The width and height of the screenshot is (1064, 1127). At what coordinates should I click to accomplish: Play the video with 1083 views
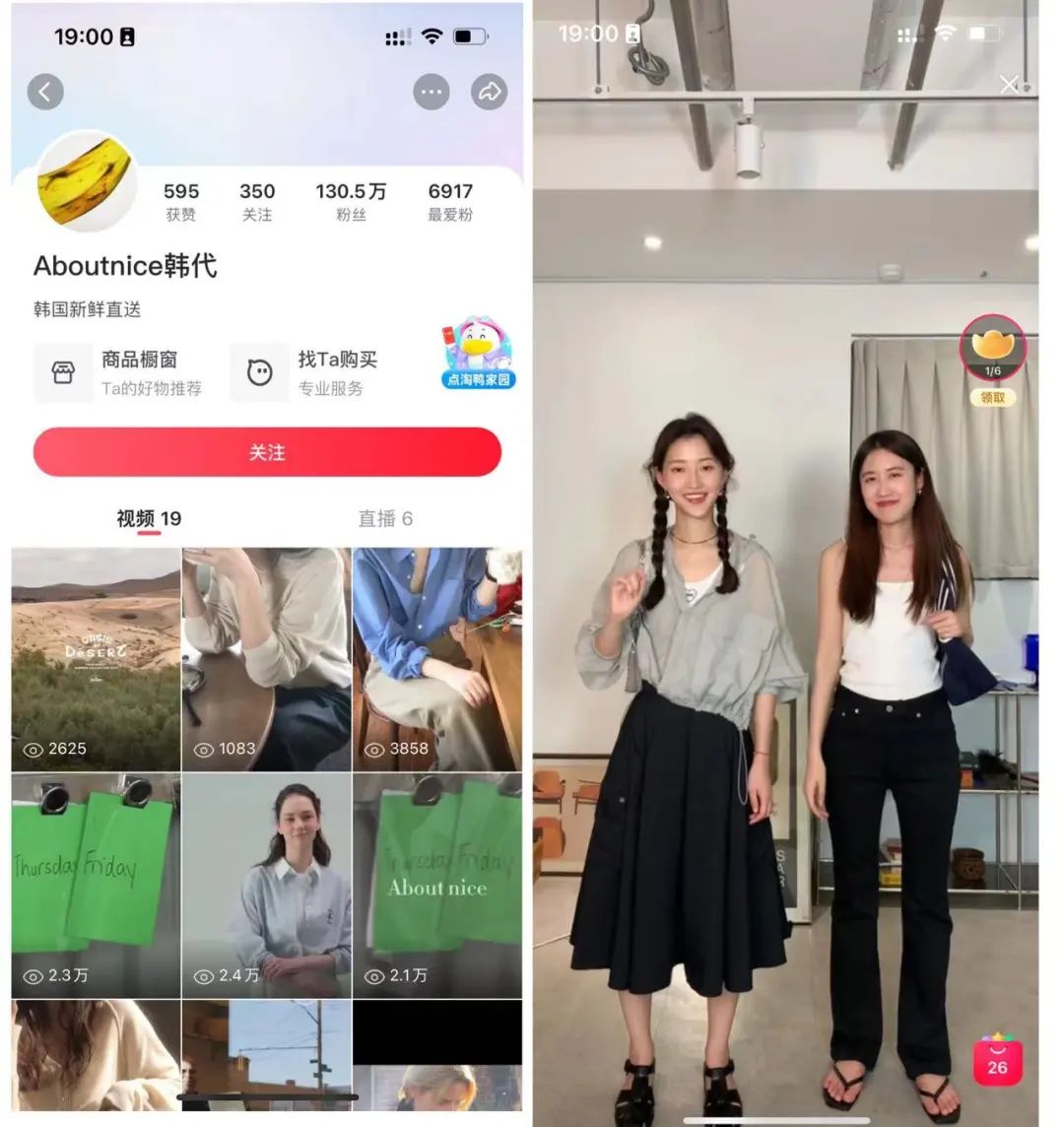click(x=266, y=659)
